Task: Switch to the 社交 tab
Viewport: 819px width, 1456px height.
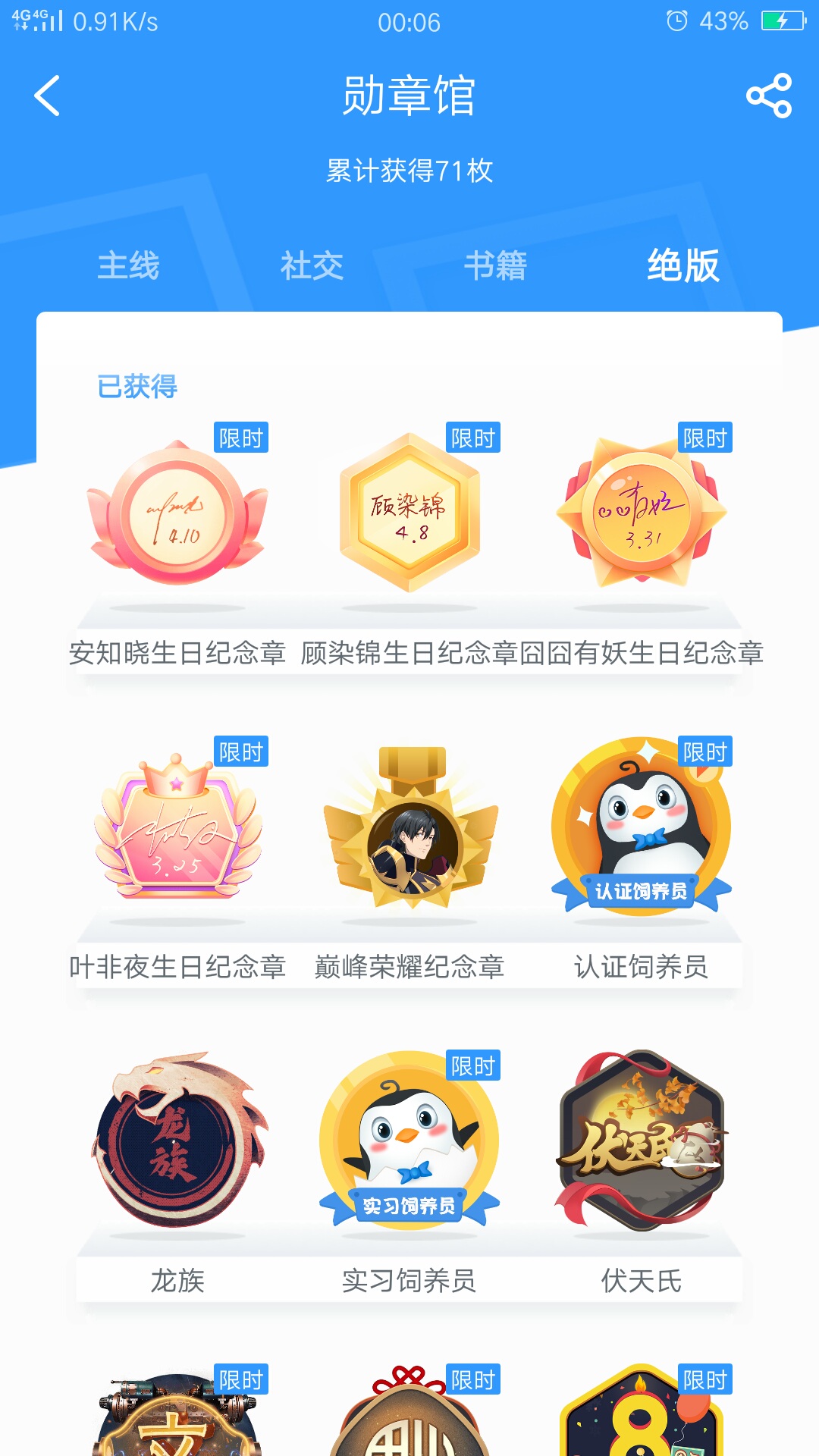Action: 312,265
